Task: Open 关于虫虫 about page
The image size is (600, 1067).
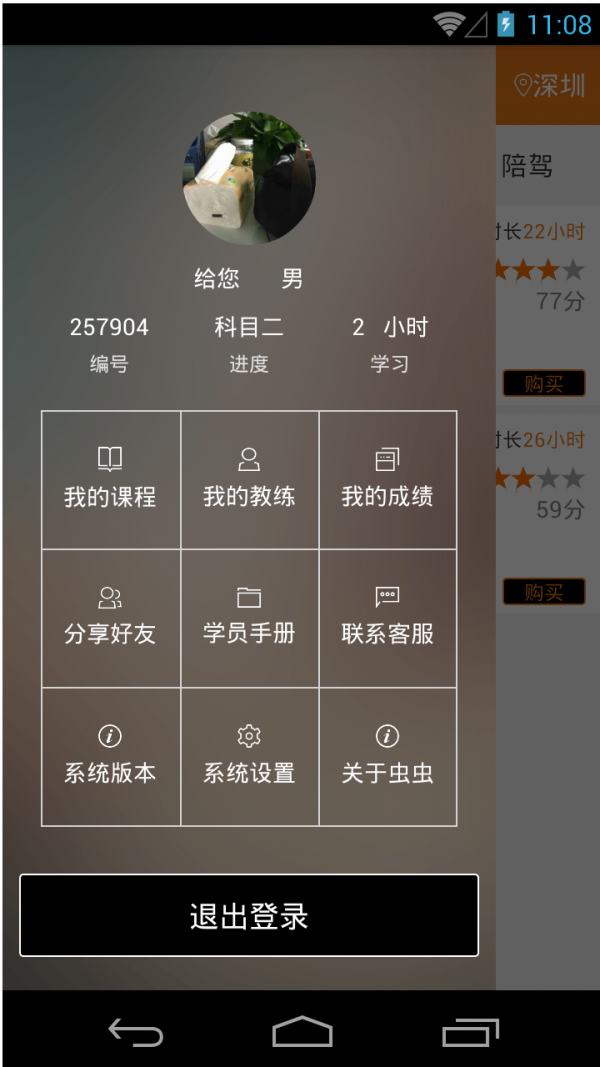Action: [x=387, y=756]
